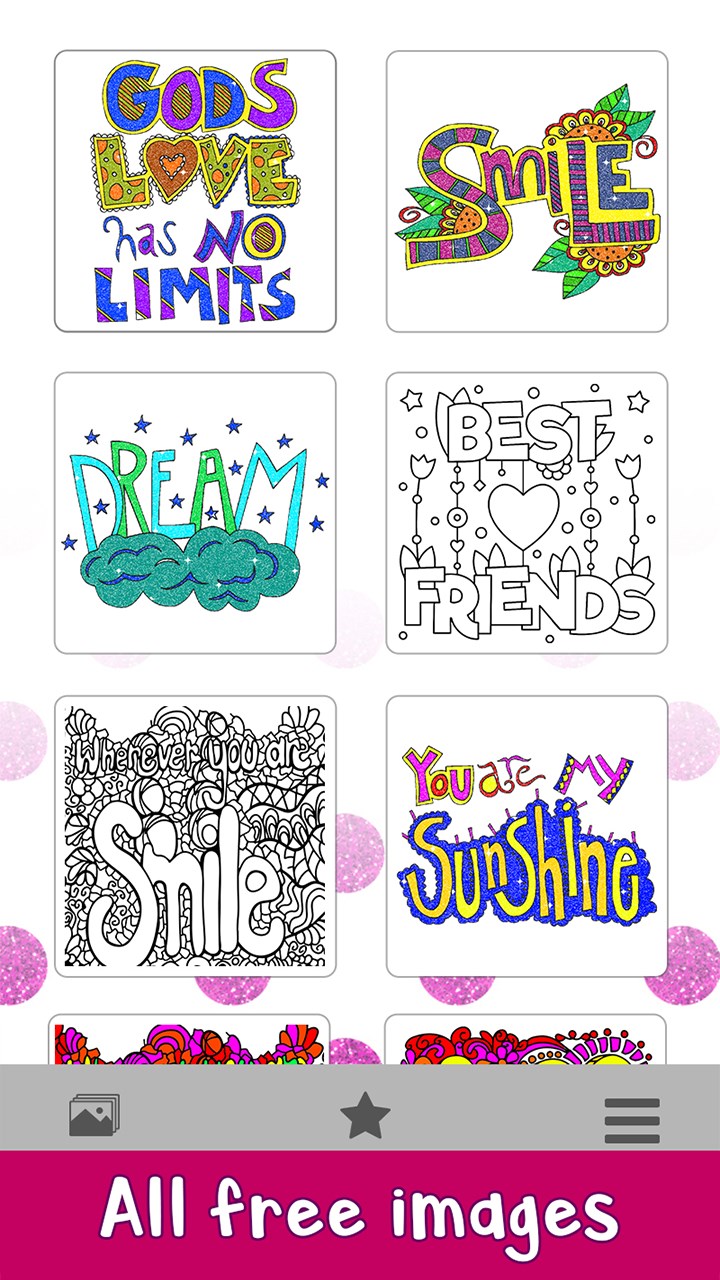Open the "Wherever you are Smile" page
The image size is (720, 1280).
tap(195, 836)
